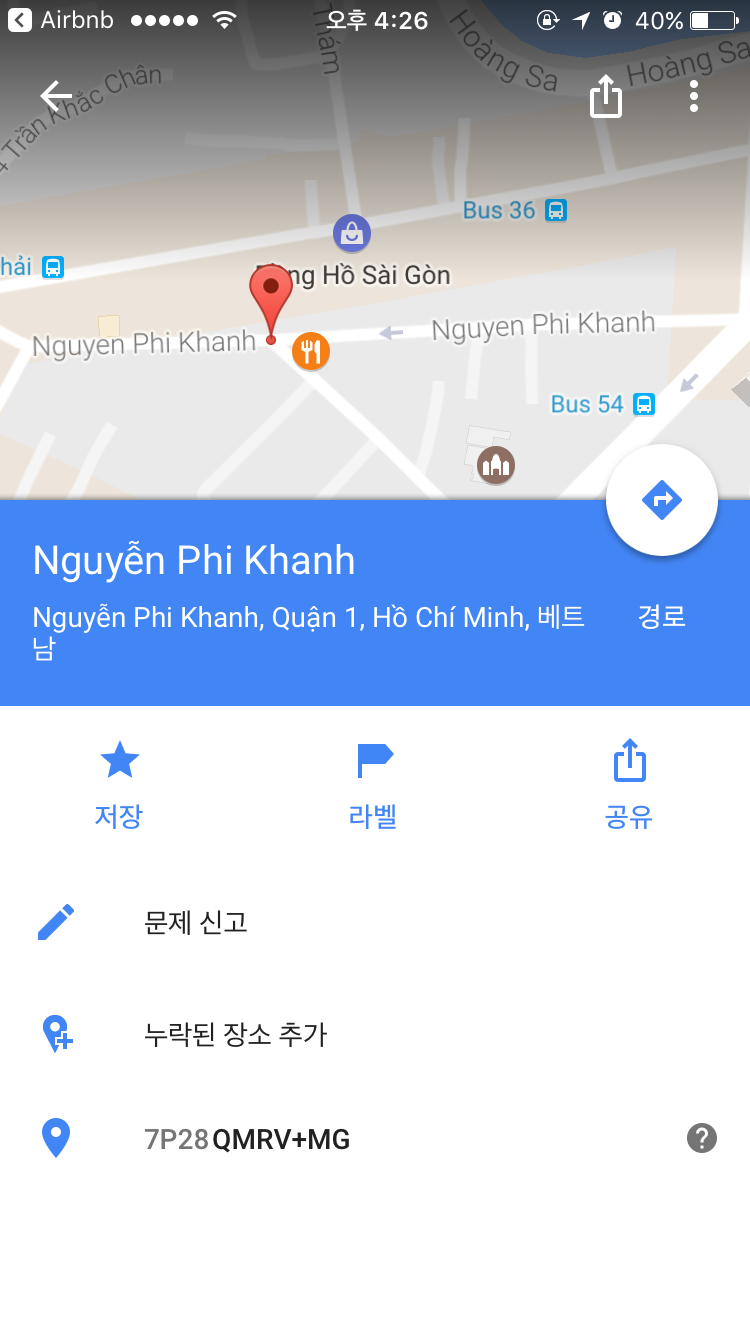The height and width of the screenshot is (1334, 750).
Task: Save this place with the 저장 star
Action: pos(119,783)
